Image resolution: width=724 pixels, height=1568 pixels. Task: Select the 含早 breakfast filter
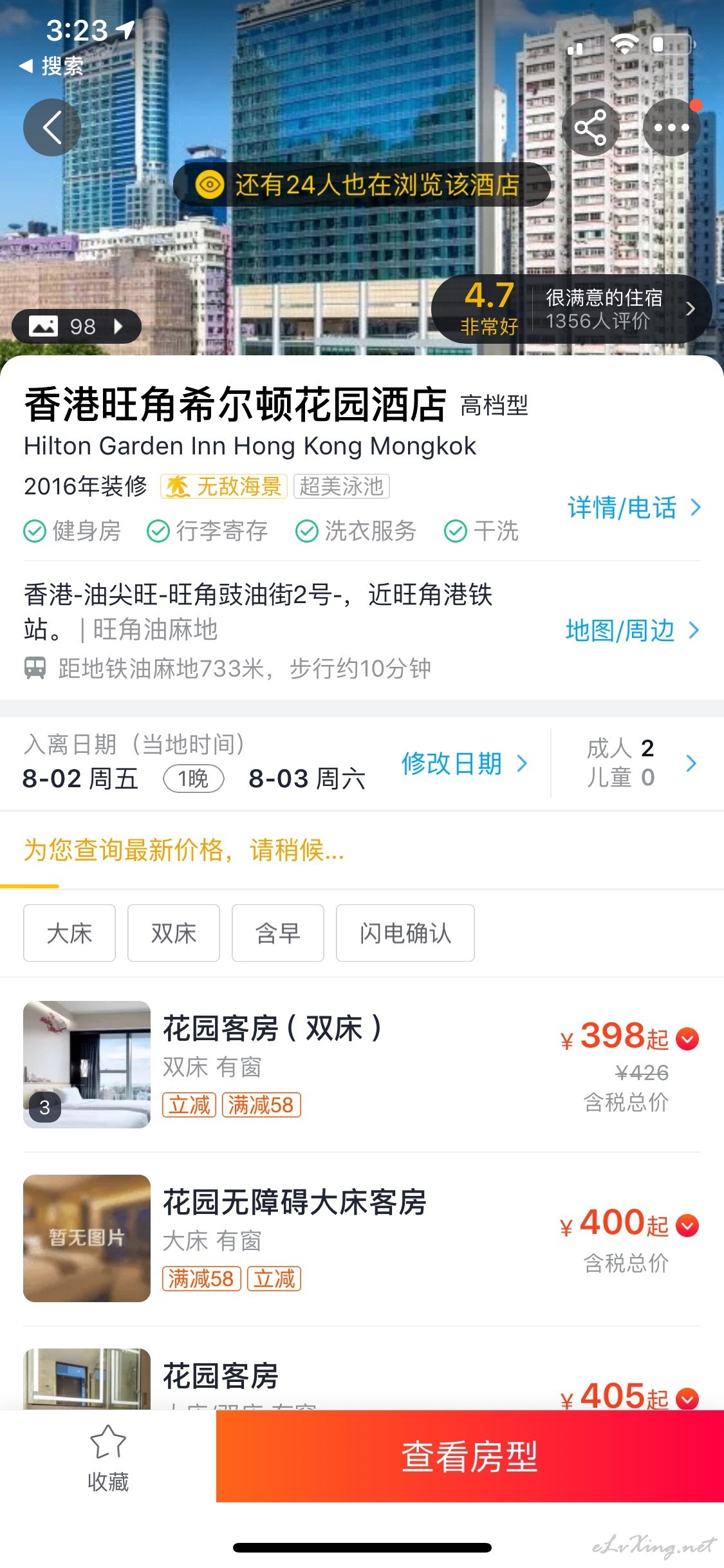tap(278, 933)
